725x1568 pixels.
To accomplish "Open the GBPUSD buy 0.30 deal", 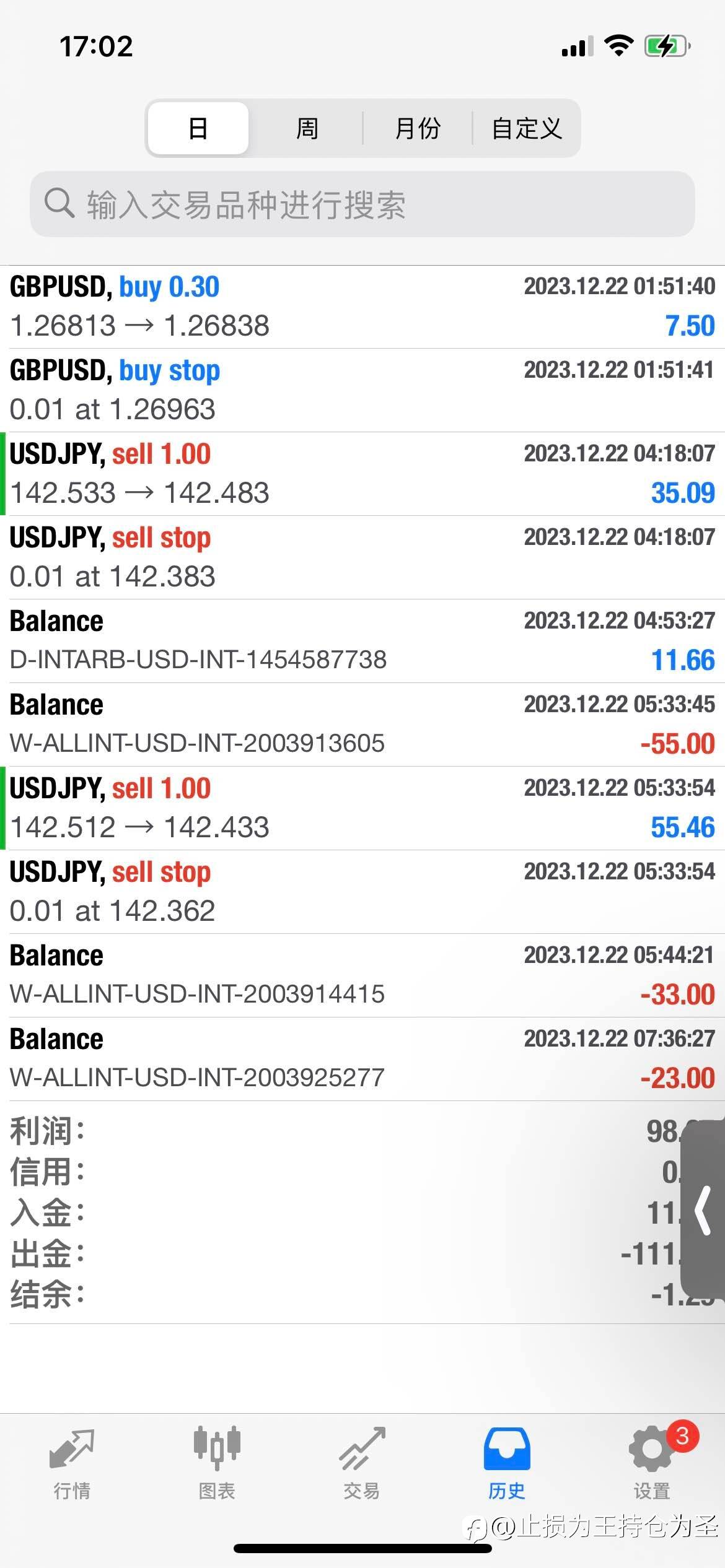I will point(362,307).
